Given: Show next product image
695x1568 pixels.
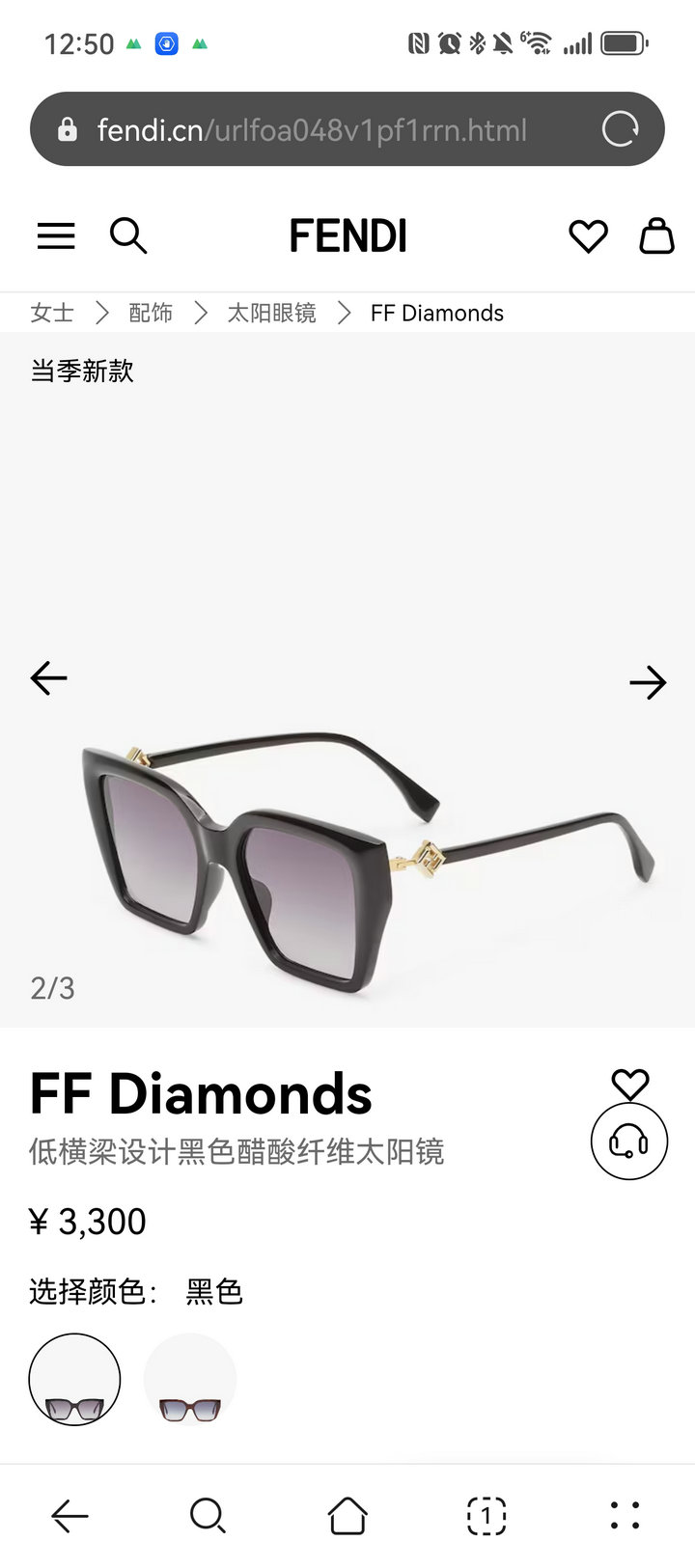Looking at the screenshot, I should click(648, 683).
